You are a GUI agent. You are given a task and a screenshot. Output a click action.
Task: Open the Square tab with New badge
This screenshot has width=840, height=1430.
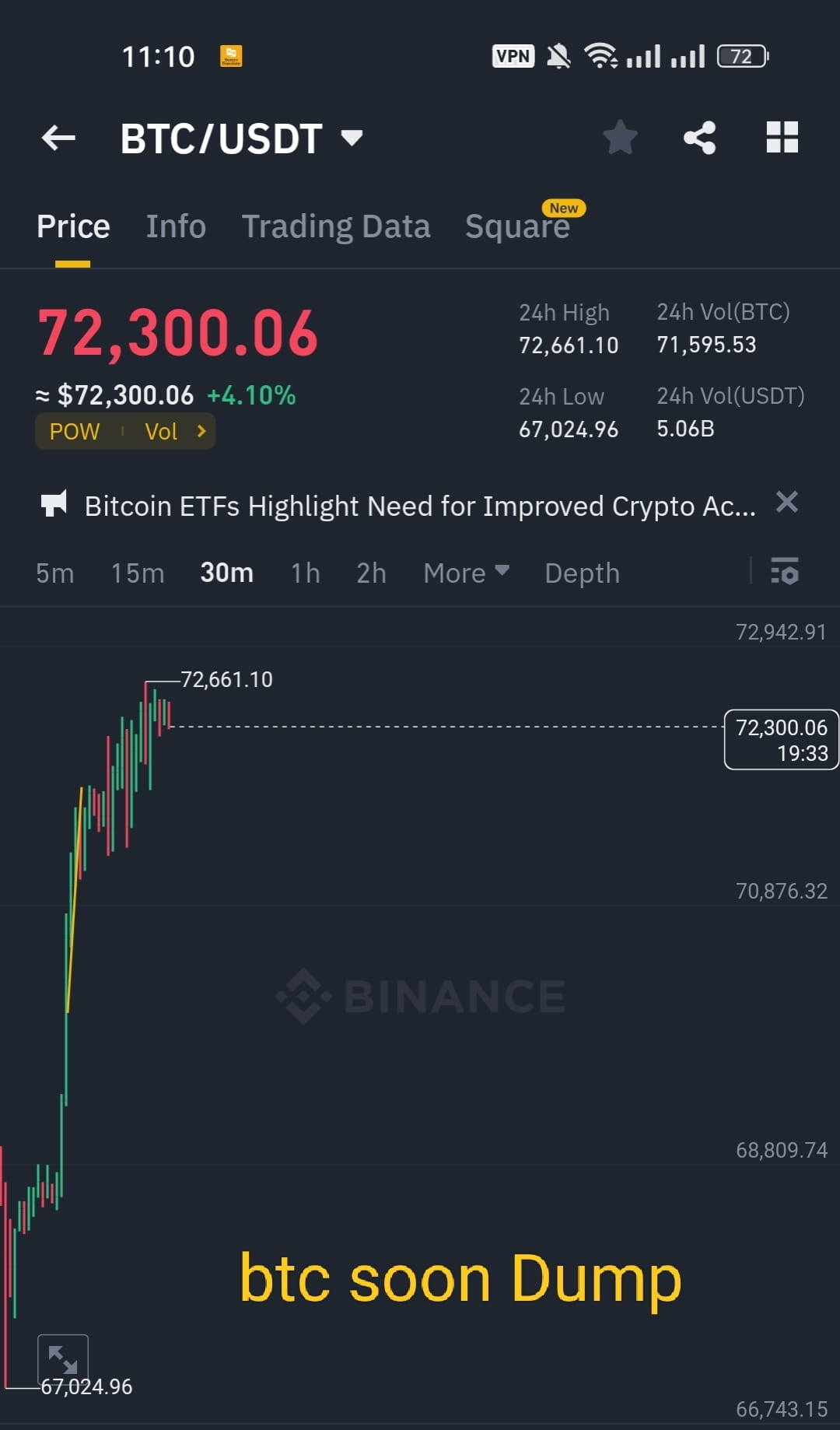click(x=517, y=226)
